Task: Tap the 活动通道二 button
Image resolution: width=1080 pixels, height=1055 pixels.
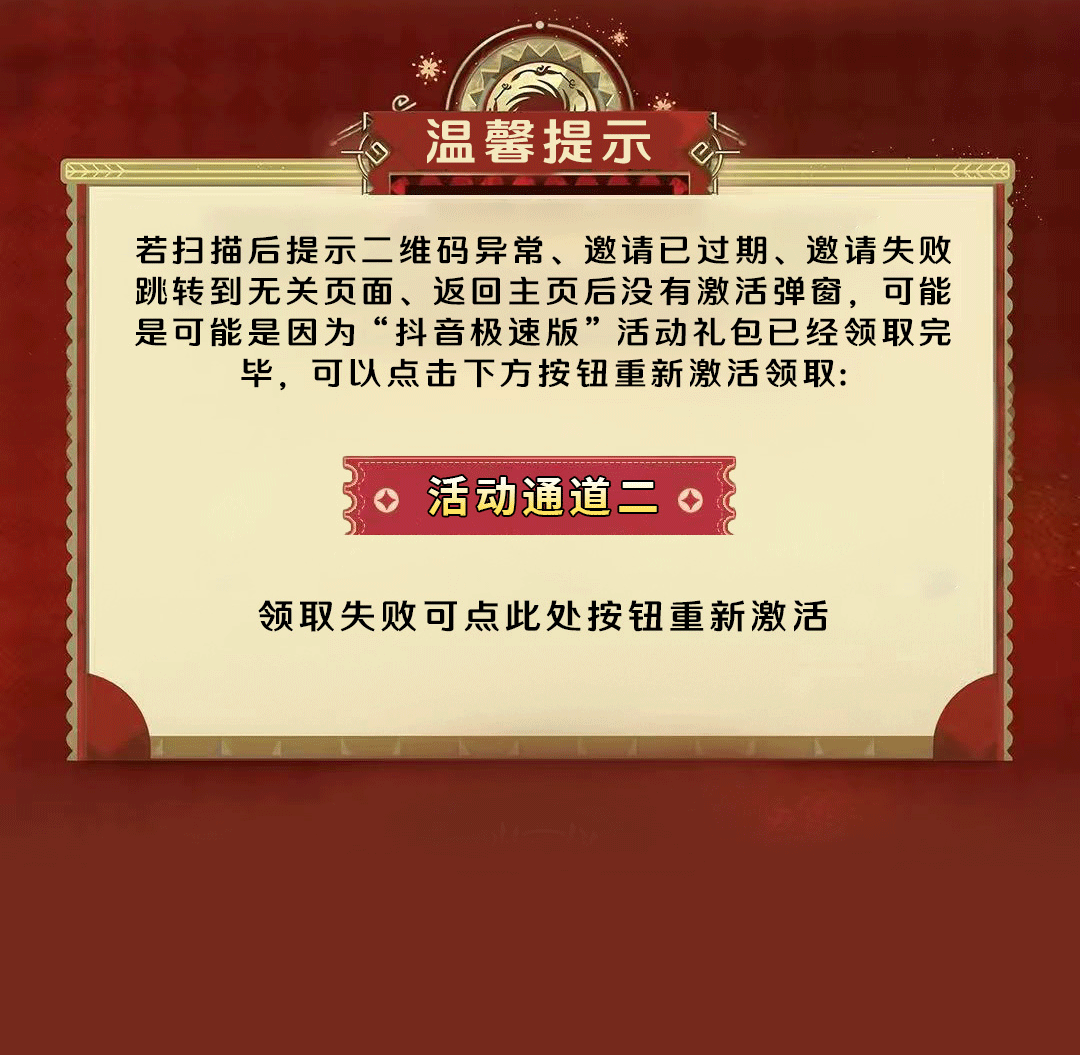Action: (x=539, y=496)
